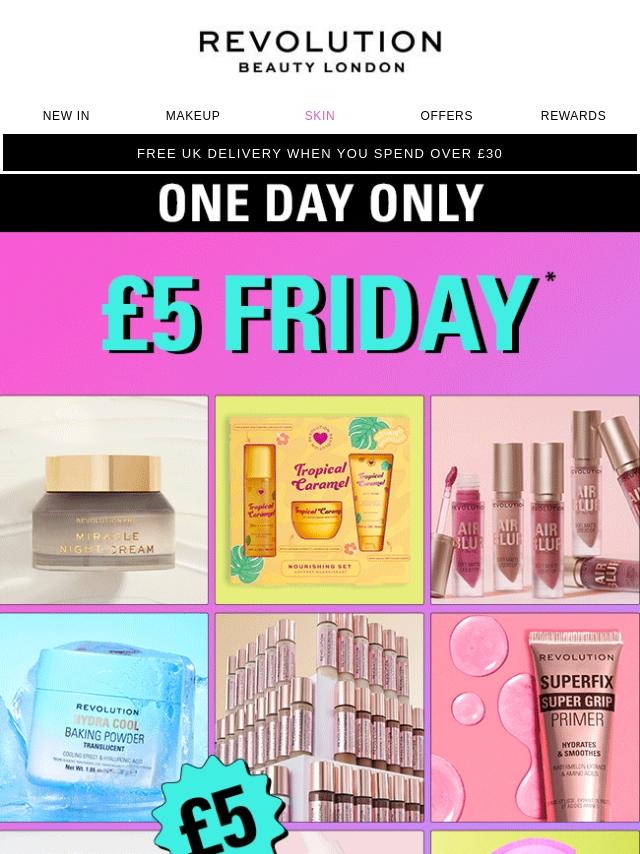
Task: Go to the MAKEUP section
Action: 193,115
